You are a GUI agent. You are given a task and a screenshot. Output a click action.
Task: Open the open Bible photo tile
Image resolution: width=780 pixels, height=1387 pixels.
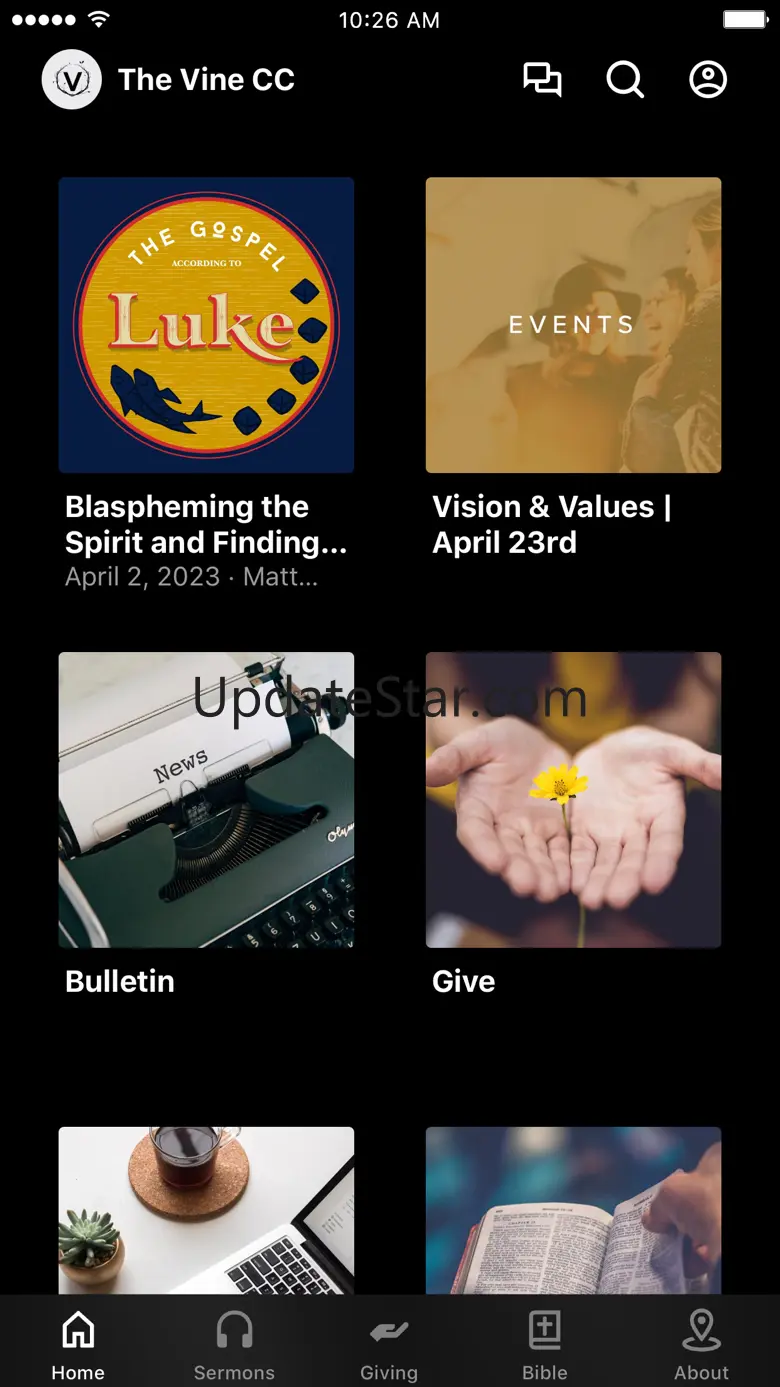[x=573, y=1211]
